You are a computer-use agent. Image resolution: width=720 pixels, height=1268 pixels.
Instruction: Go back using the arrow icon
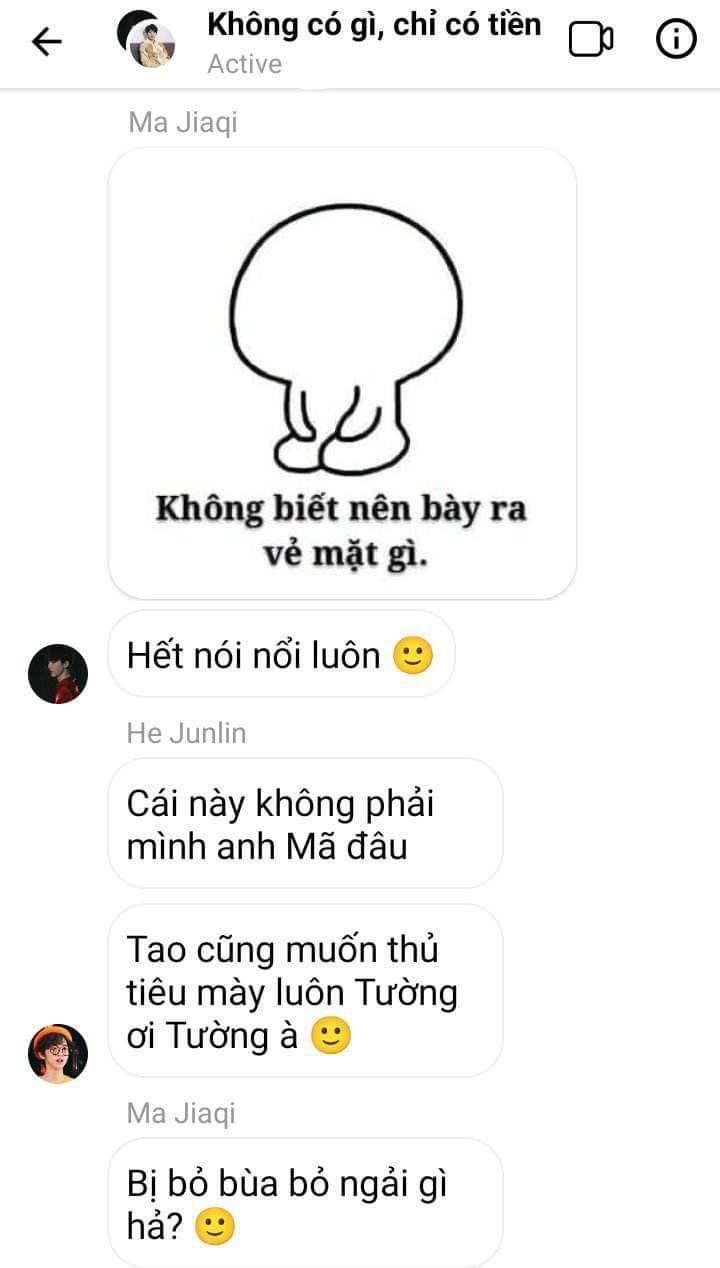pyautogui.click(x=46, y=41)
